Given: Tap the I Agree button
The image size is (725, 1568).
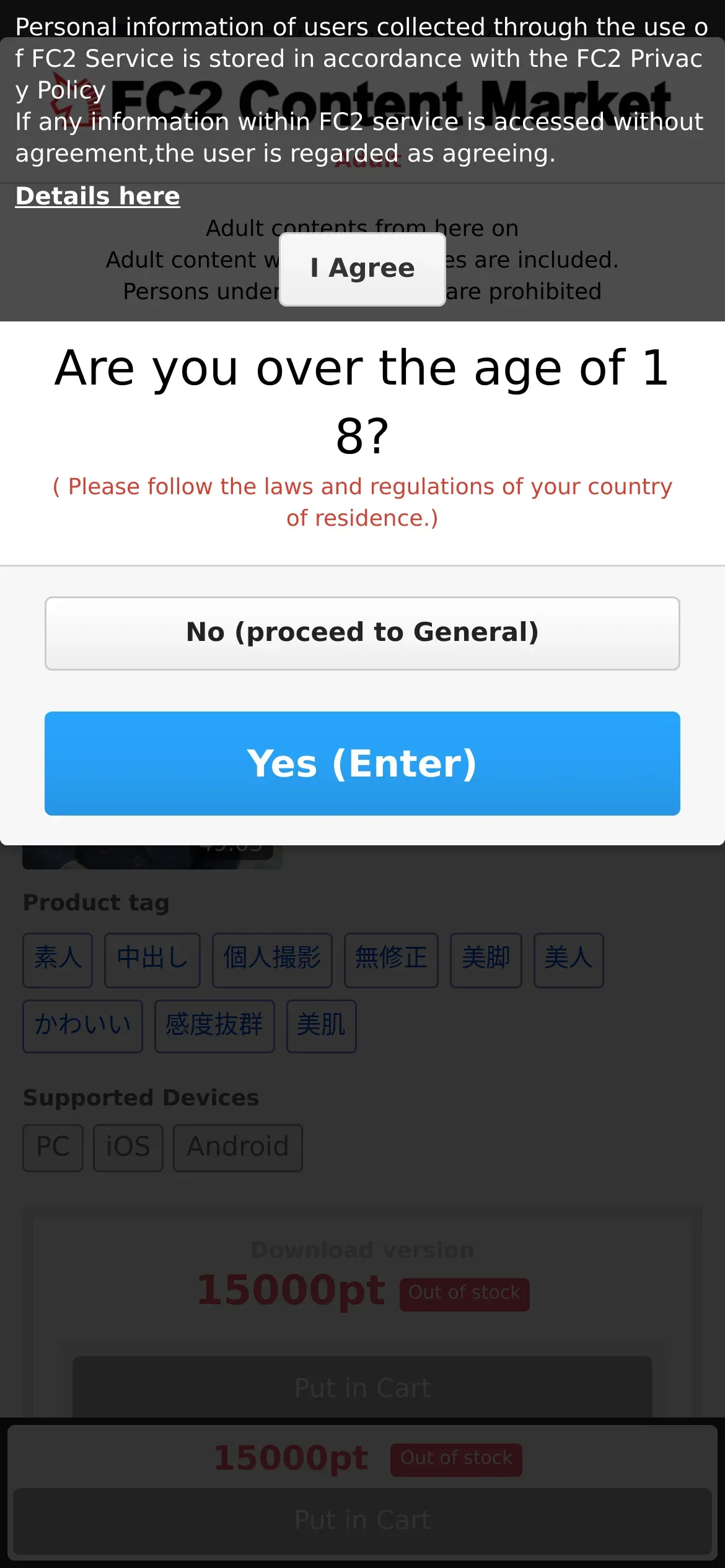Looking at the screenshot, I should tap(362, 269).
